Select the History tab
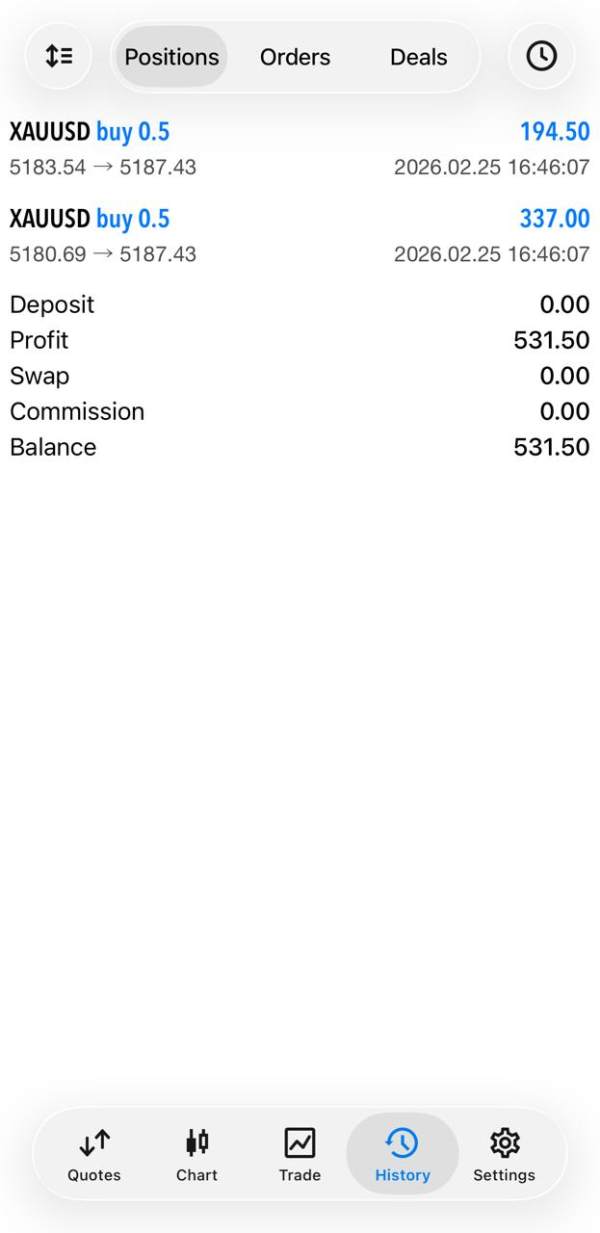 pyautogui.click(x=402, y=1154)
